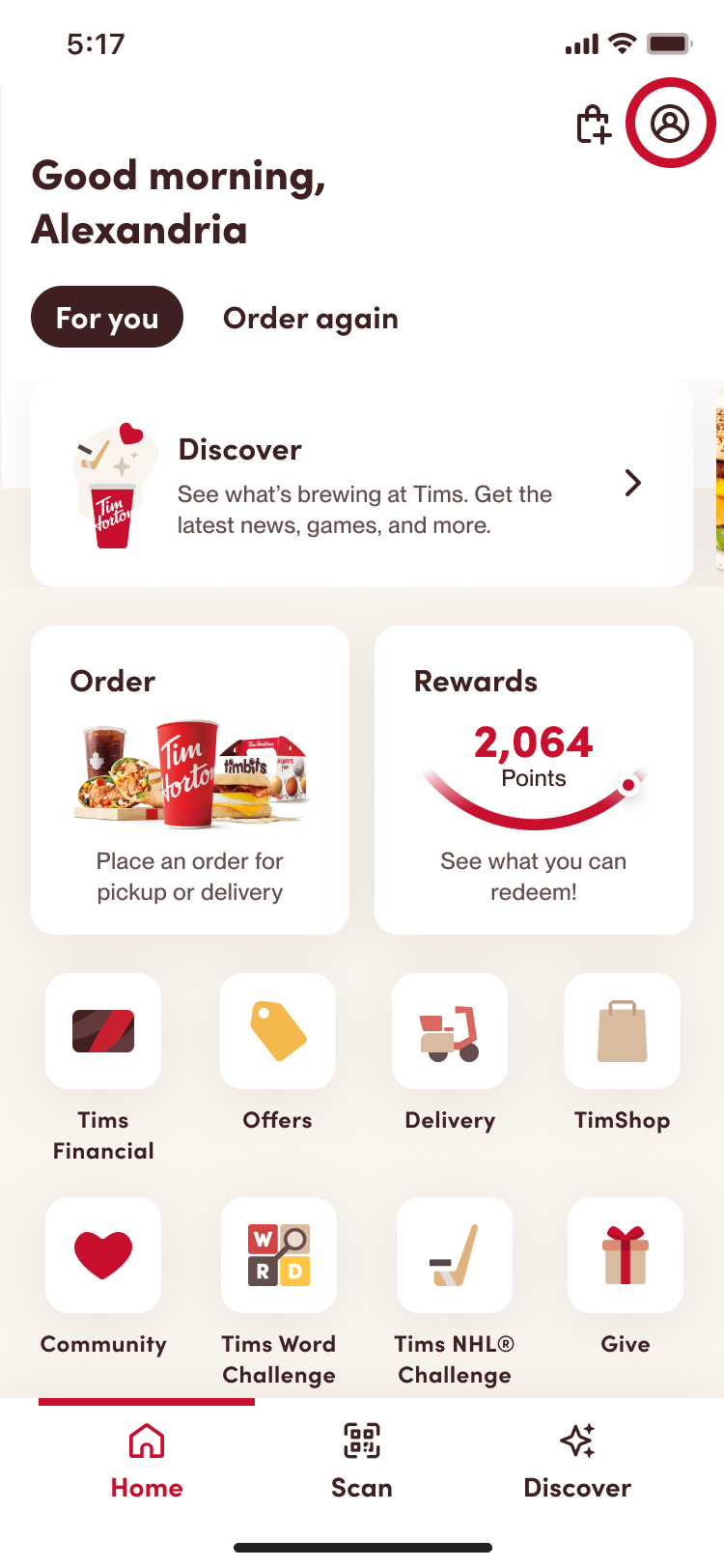Launch Tims Word Challenge icon
The image size is (724, 1568).
[278, 1254]
